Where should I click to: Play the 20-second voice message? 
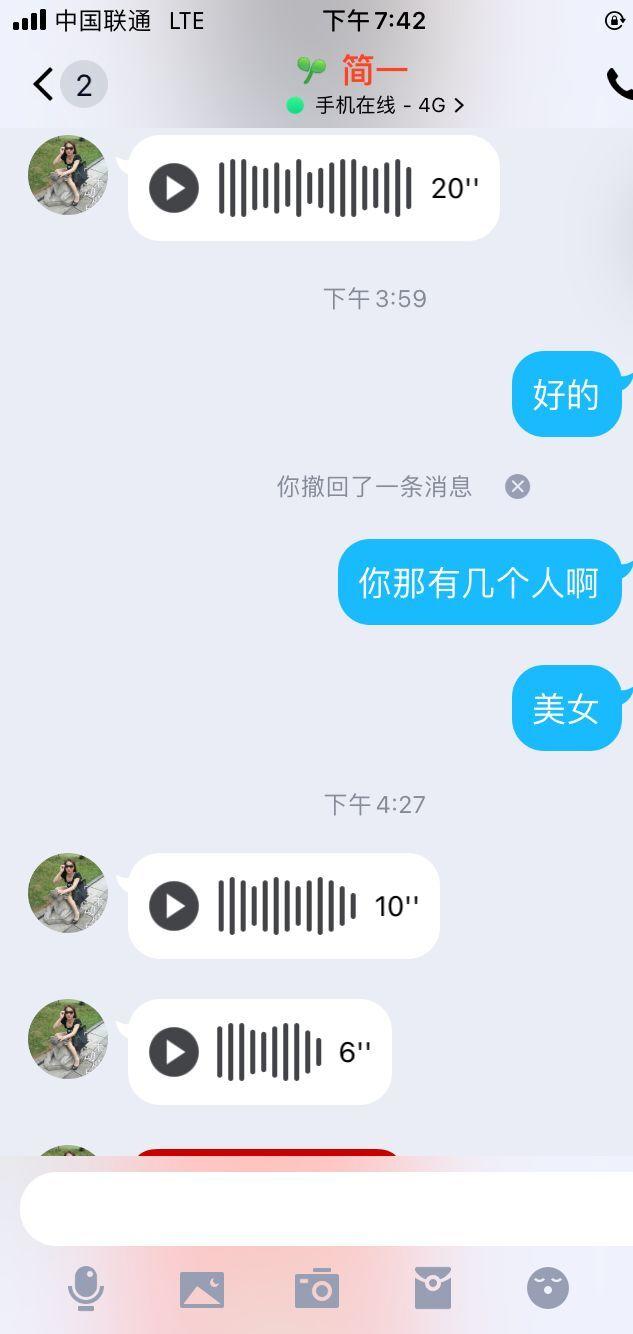click(x=174, y=188)
